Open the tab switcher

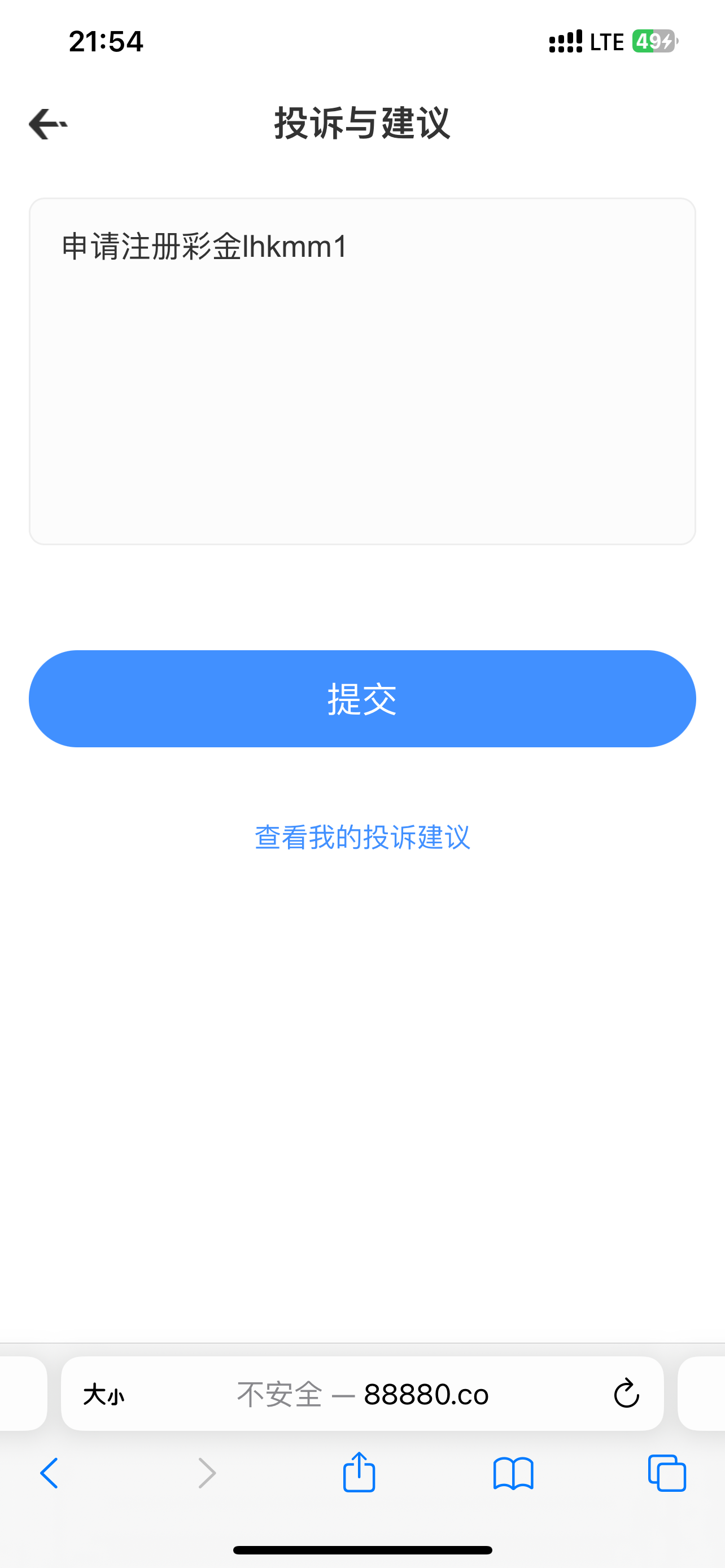[665, 1473]
